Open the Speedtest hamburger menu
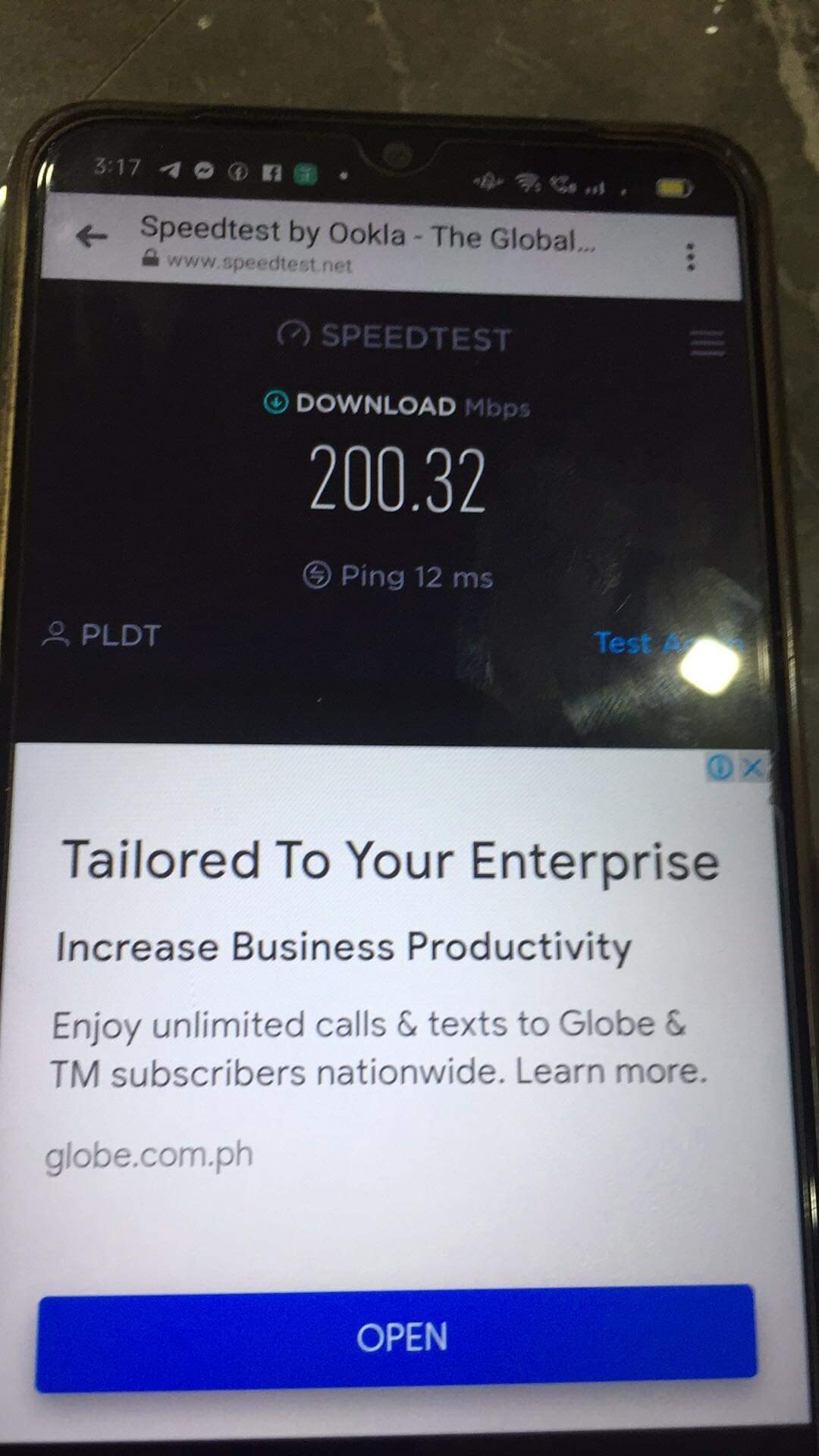 [x=707, y=343]
